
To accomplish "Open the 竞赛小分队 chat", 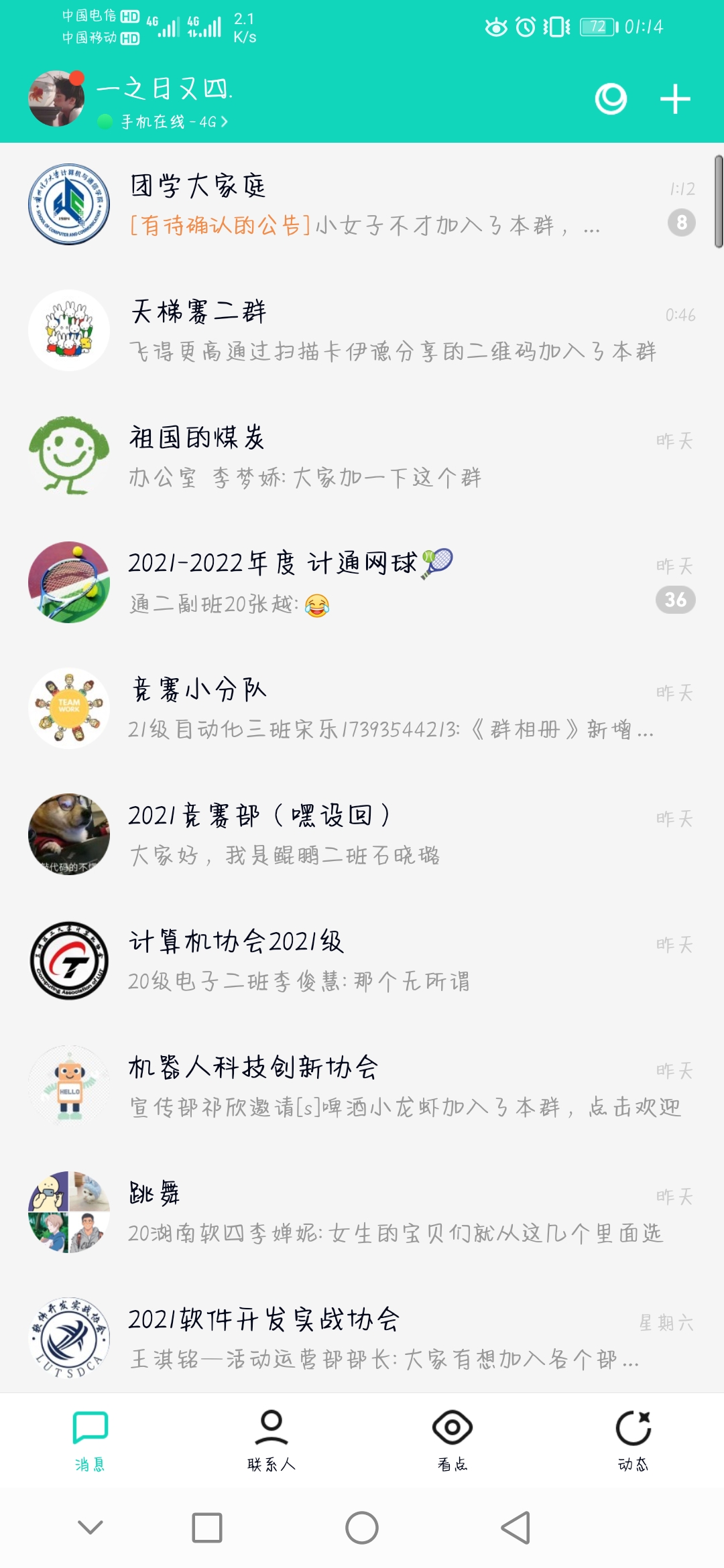I will (362, 708).
